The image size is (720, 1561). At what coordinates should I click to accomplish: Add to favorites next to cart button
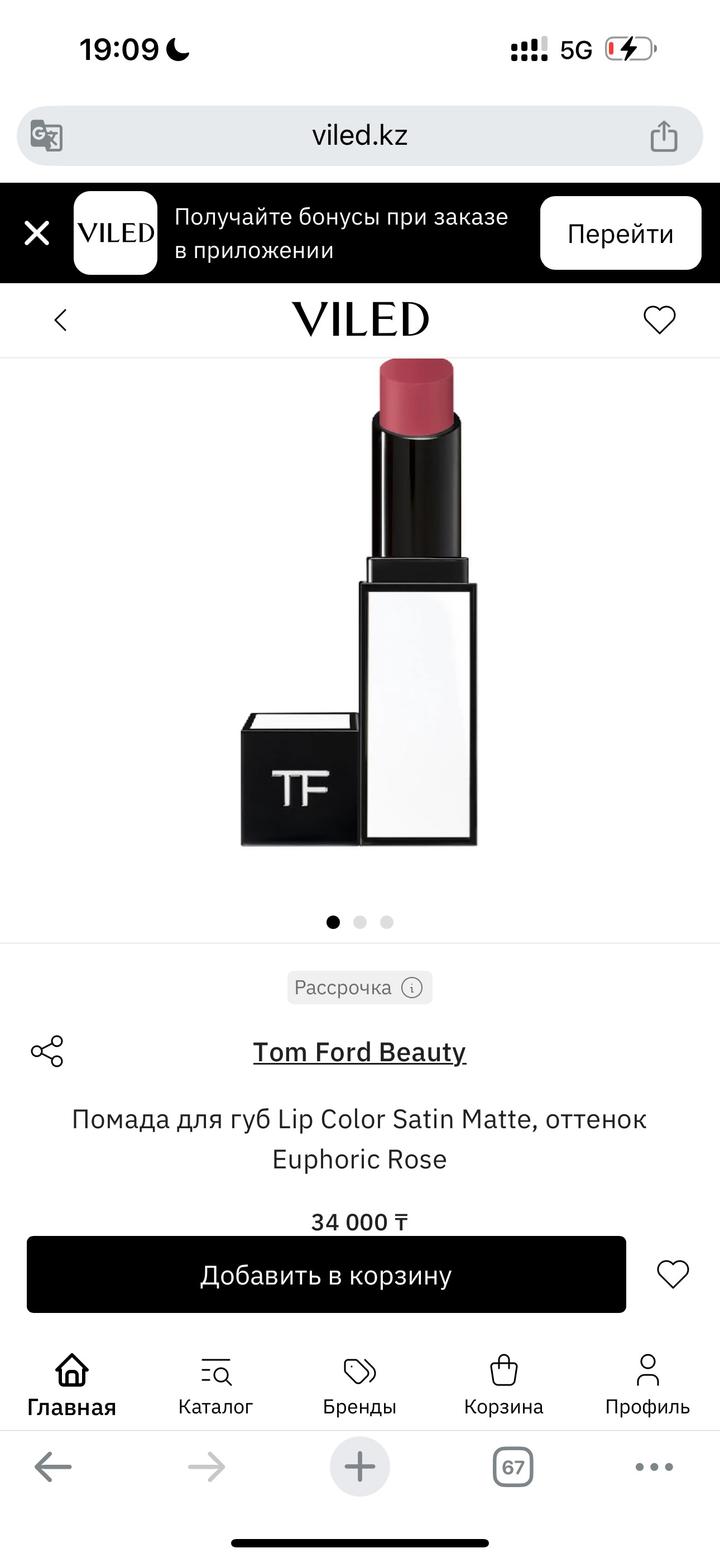click(x=672, y=1274)
